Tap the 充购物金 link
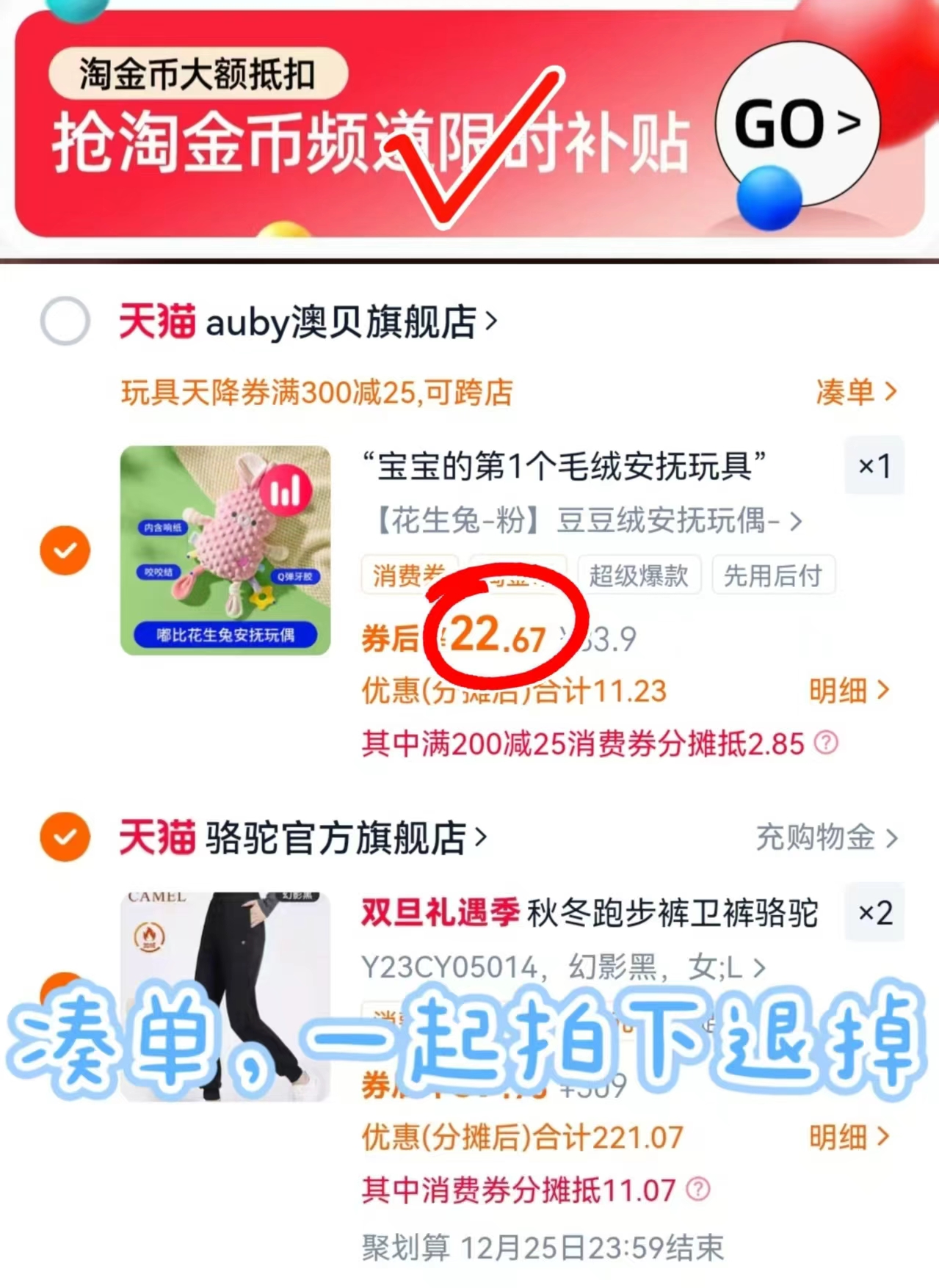This screenshot has width=939, height=1288. (x=822, y=837)
